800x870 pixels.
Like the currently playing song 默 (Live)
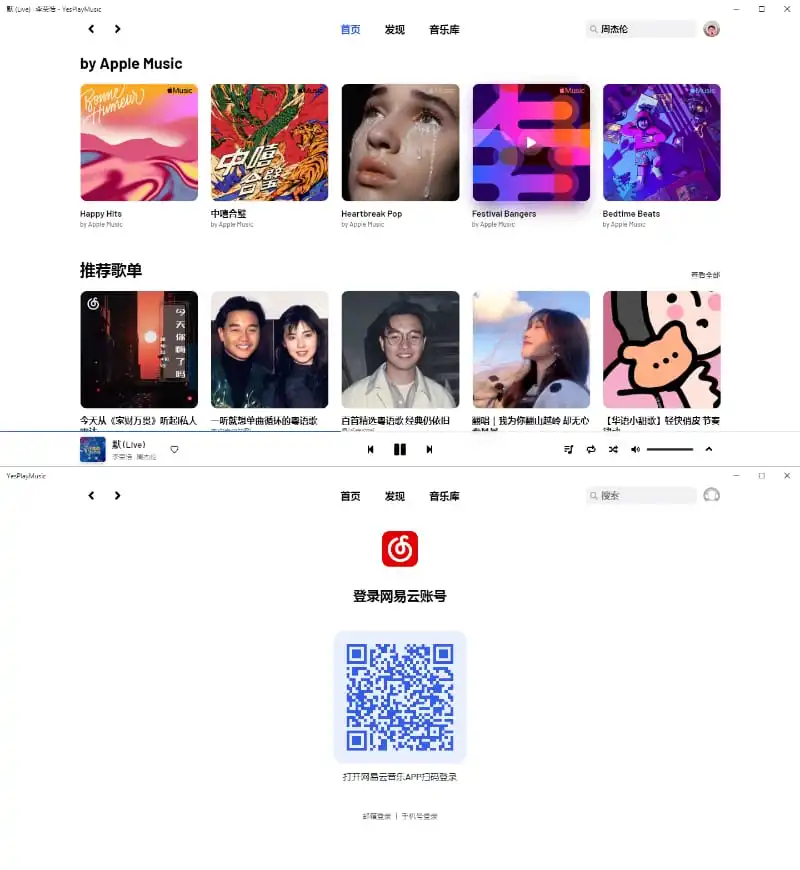(174, 450)
